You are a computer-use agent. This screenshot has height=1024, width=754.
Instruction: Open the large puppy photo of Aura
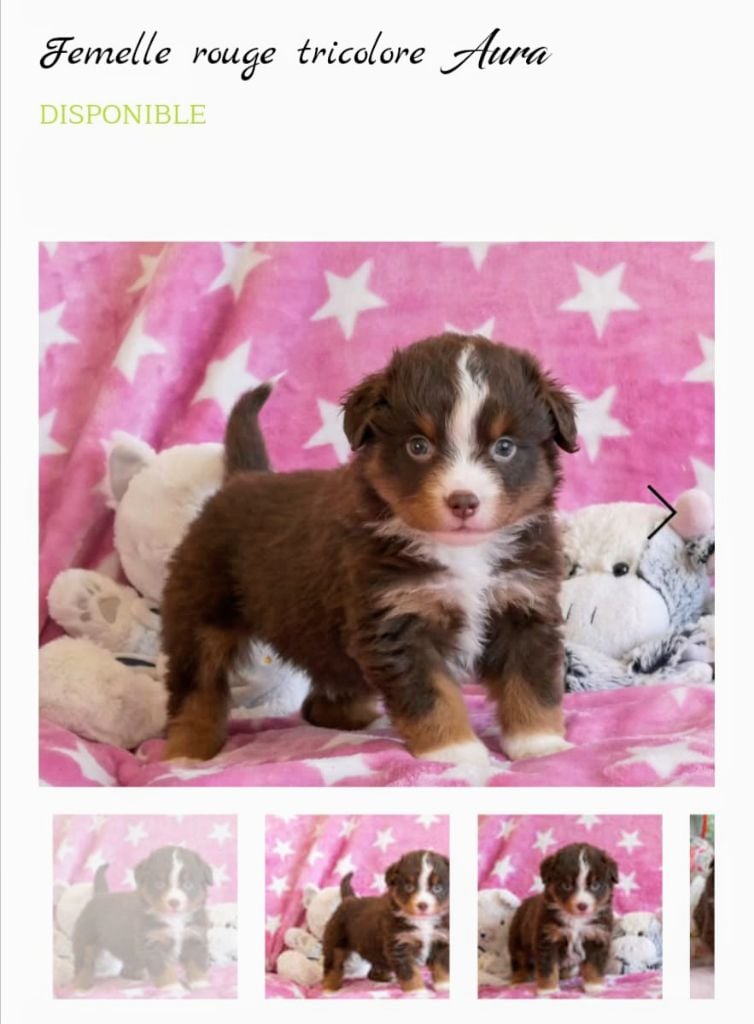tap(376, 514)
